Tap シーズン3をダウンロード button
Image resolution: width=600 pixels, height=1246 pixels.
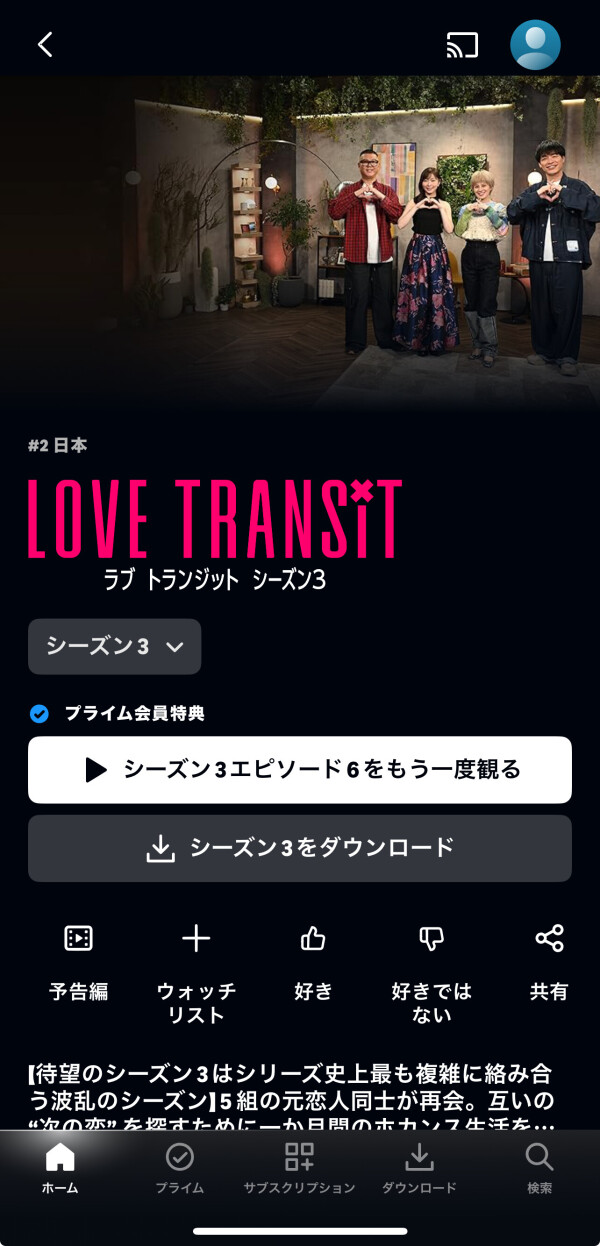coord(300,848)
